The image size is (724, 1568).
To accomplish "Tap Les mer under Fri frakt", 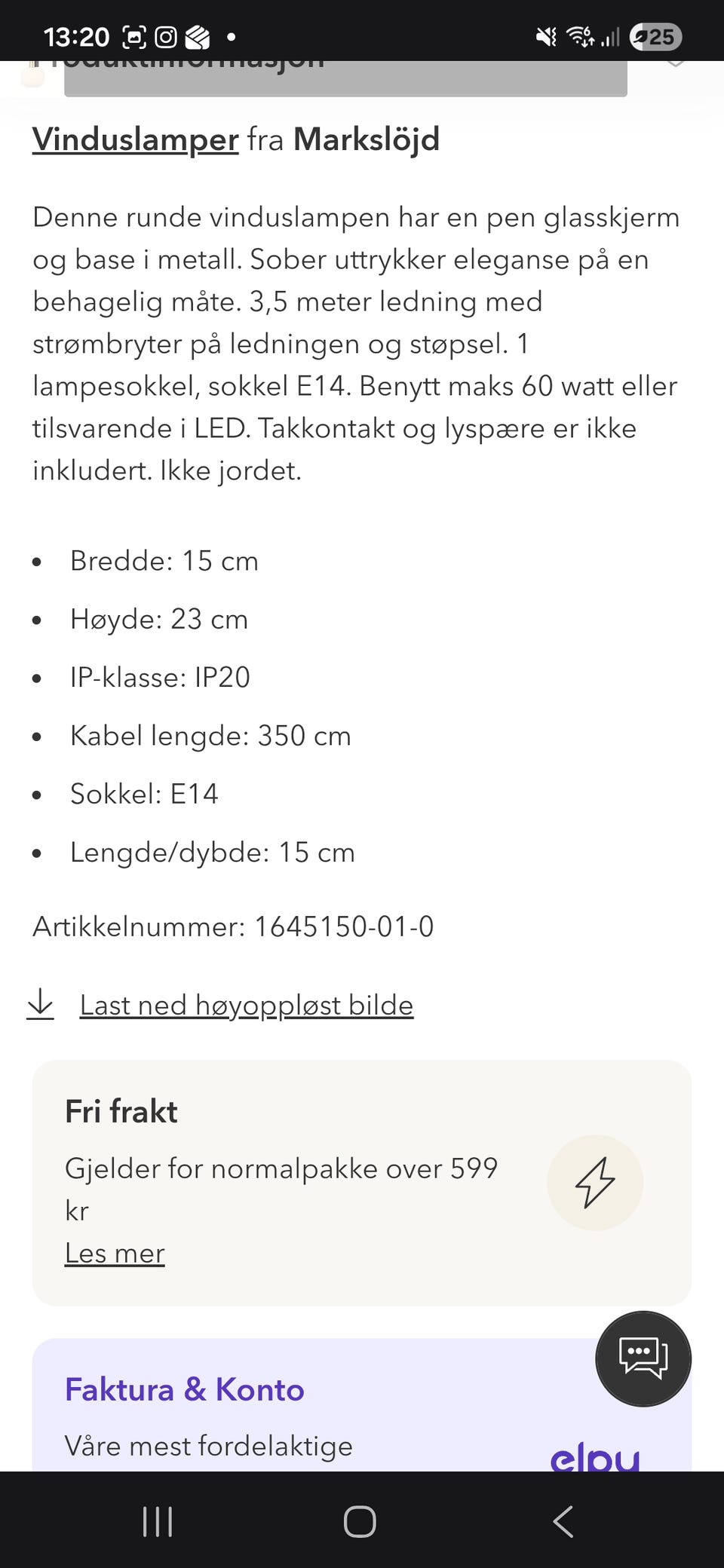I will pyautogui.click(x=115, y=1253).
